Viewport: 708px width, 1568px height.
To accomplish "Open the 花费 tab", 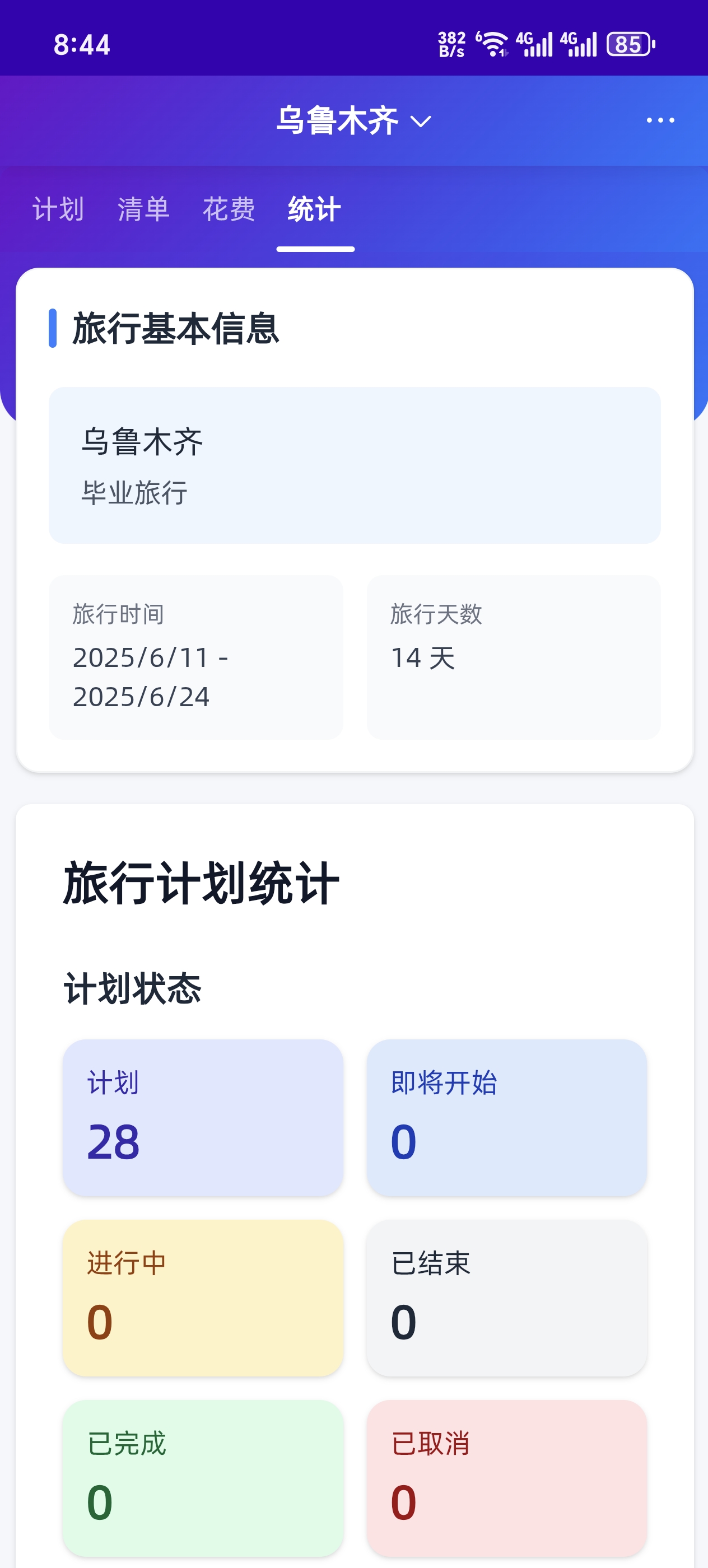I will (229, 209).
